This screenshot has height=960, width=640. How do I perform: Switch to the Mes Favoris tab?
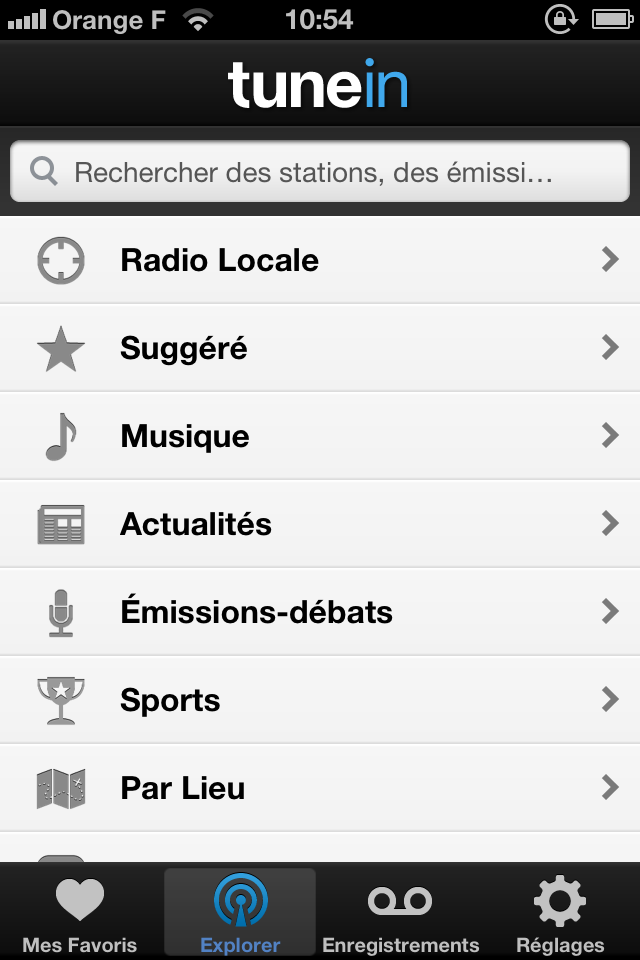click(80, 912)
